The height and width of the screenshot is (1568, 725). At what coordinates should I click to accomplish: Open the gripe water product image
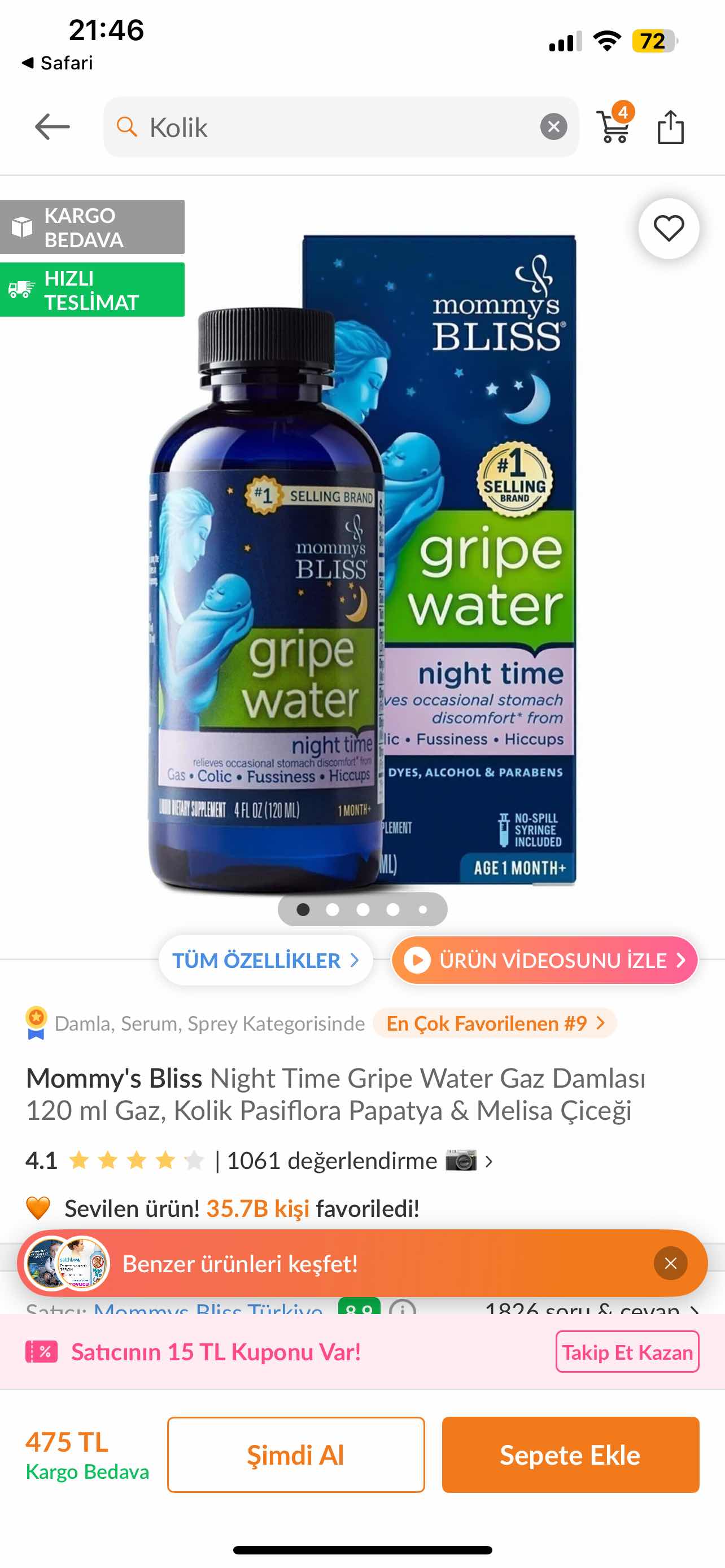[363, 560]
